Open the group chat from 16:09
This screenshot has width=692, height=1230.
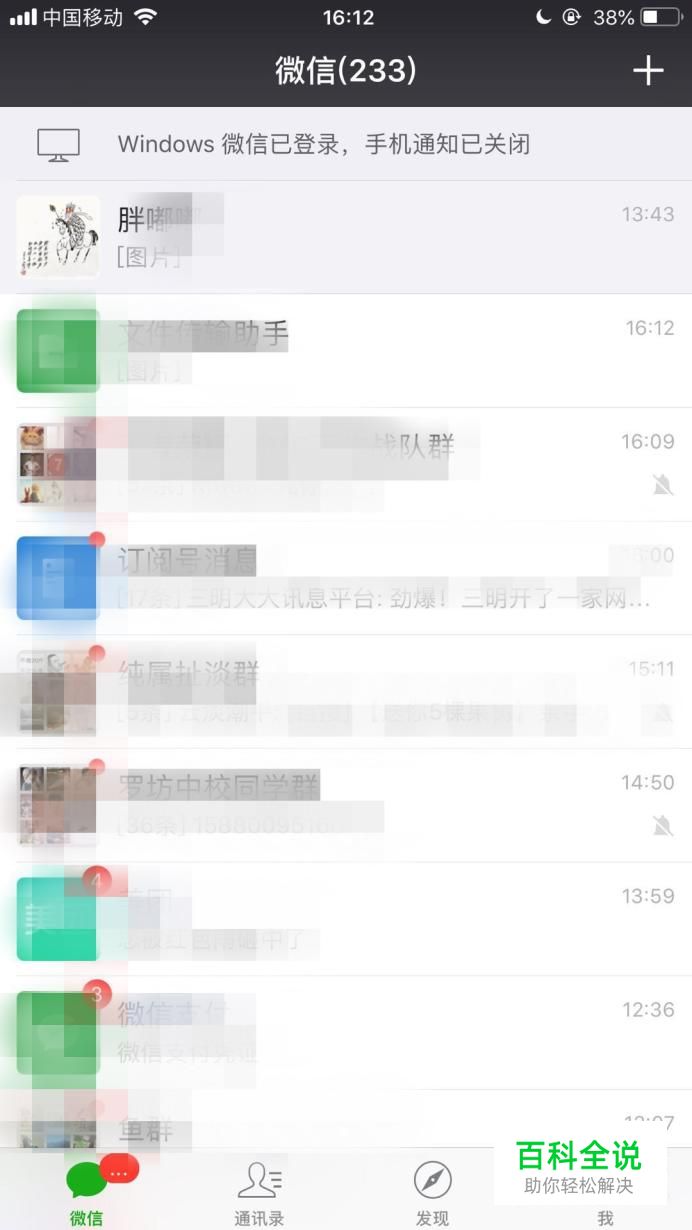(x=346, y=464)
